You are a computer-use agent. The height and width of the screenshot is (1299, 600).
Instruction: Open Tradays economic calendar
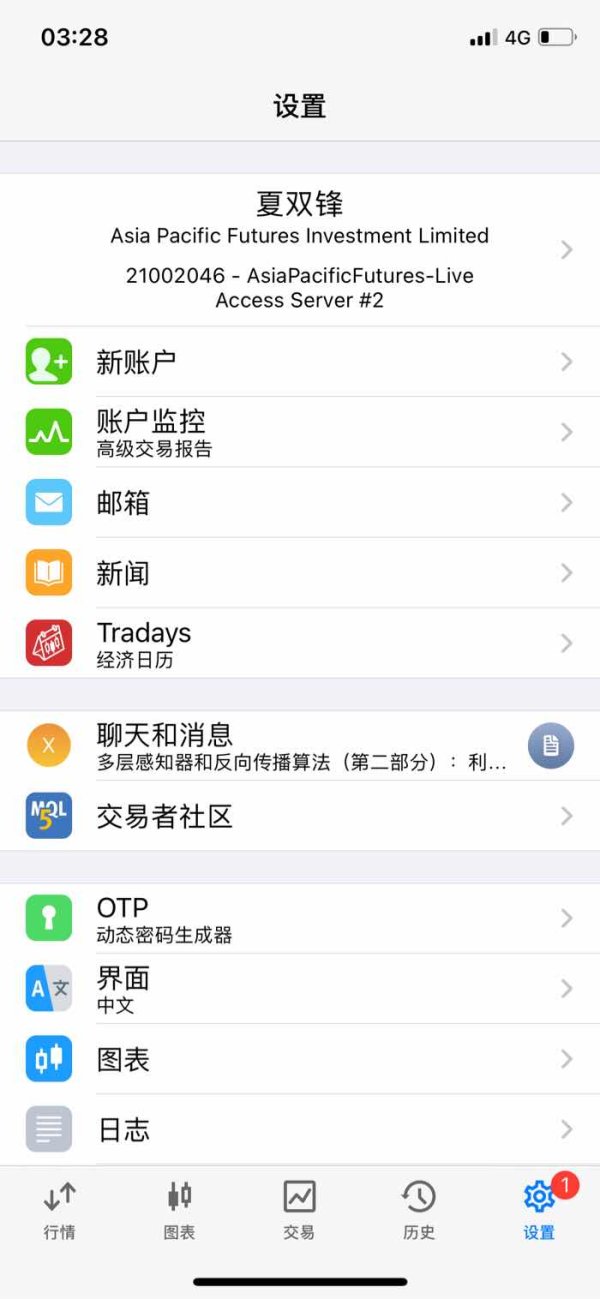(x=300, y=643)
